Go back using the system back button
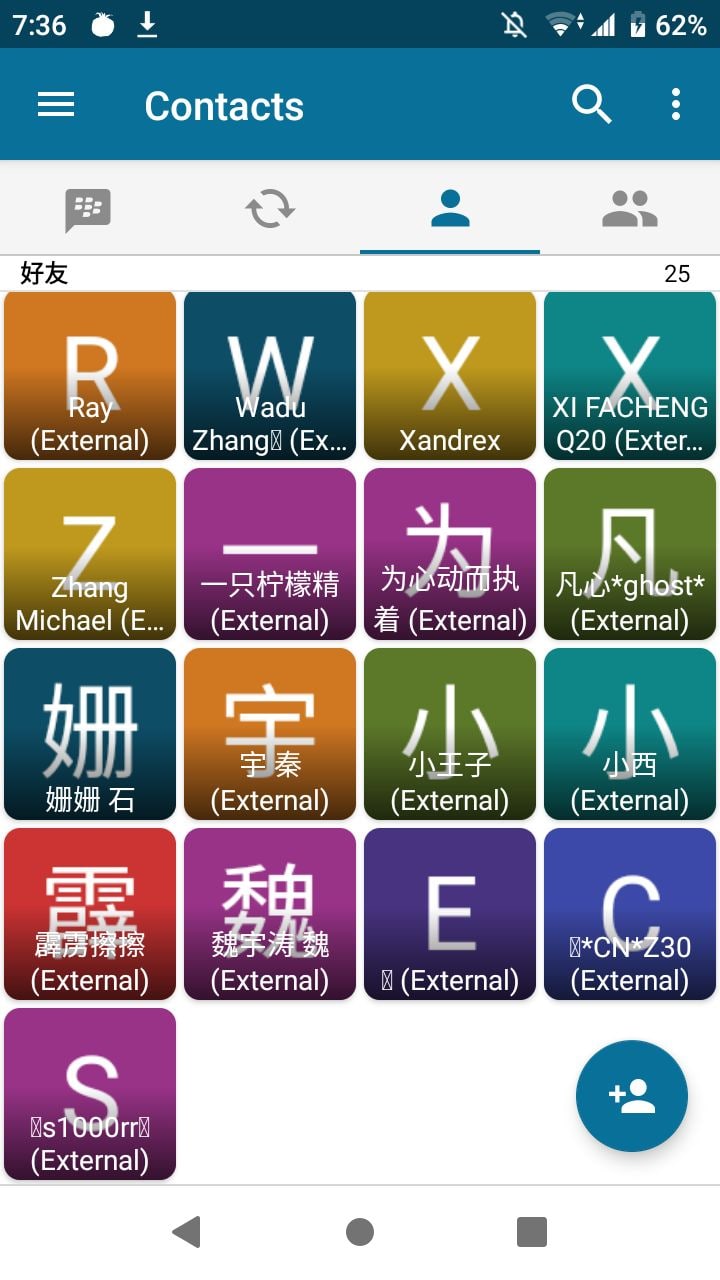 (x=187, y=1232)
